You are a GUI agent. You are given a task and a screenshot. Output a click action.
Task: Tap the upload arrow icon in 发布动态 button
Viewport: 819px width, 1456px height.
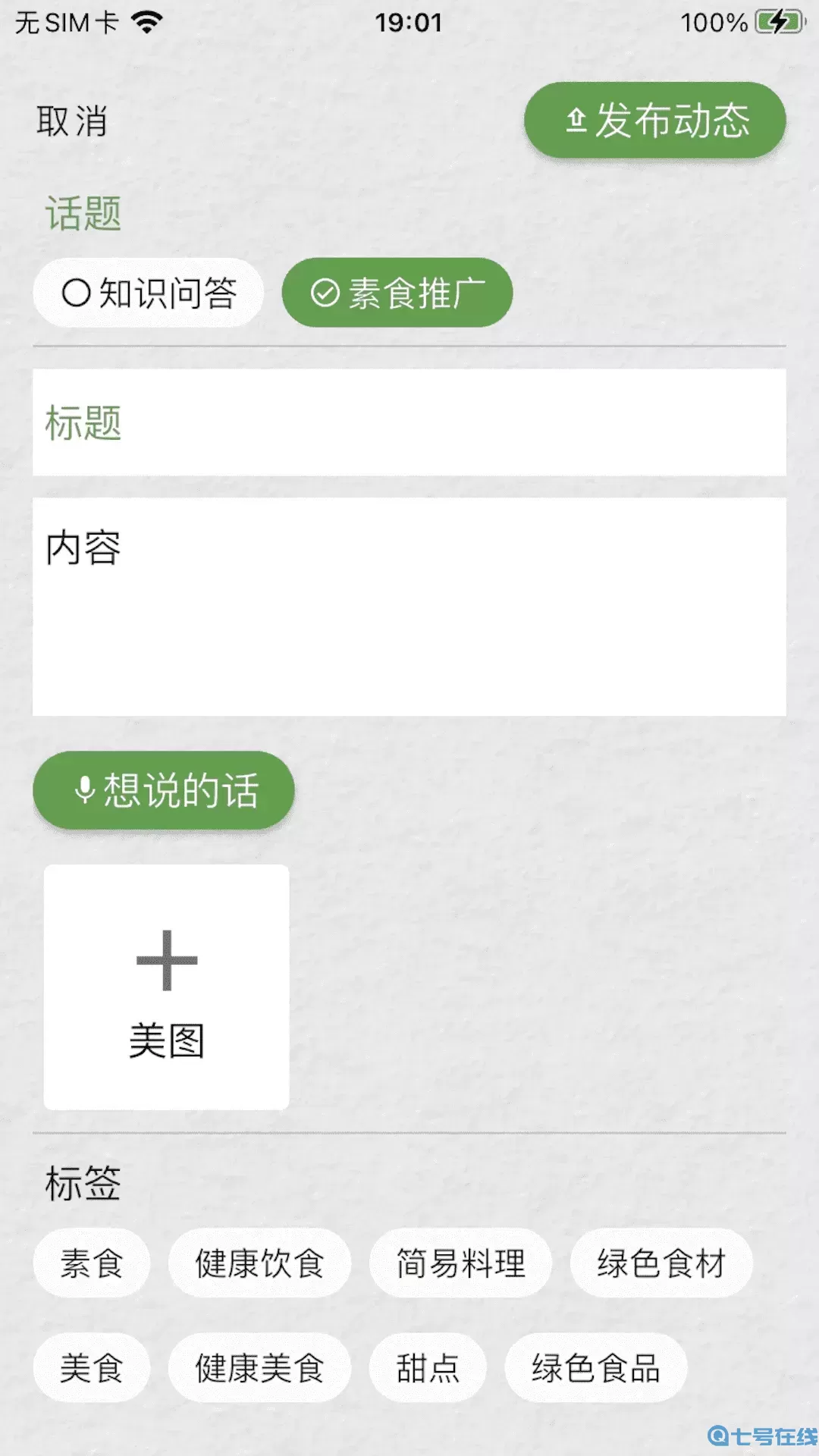pos(577,121)
